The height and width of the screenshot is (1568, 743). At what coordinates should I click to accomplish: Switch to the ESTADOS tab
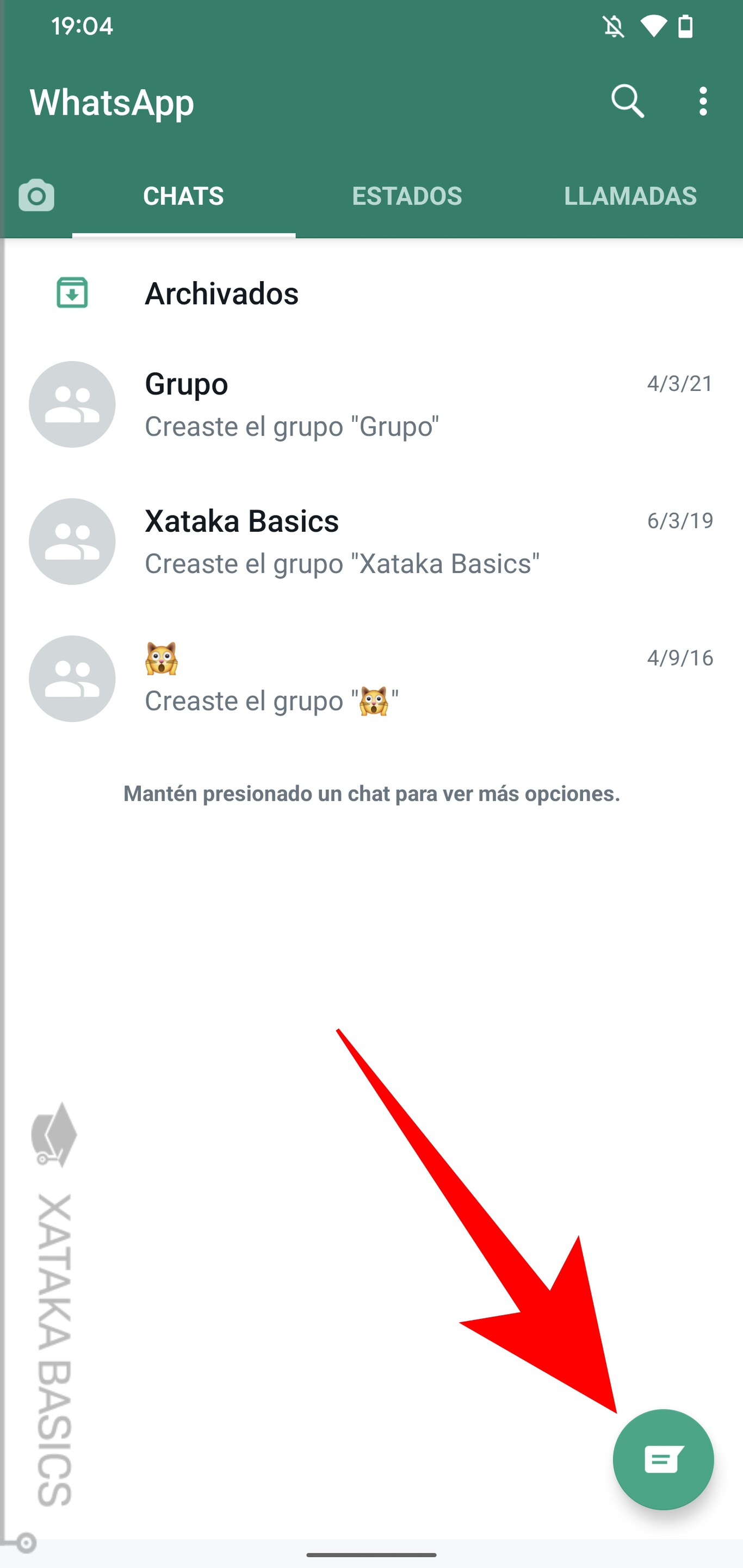[x=407, y=196]
